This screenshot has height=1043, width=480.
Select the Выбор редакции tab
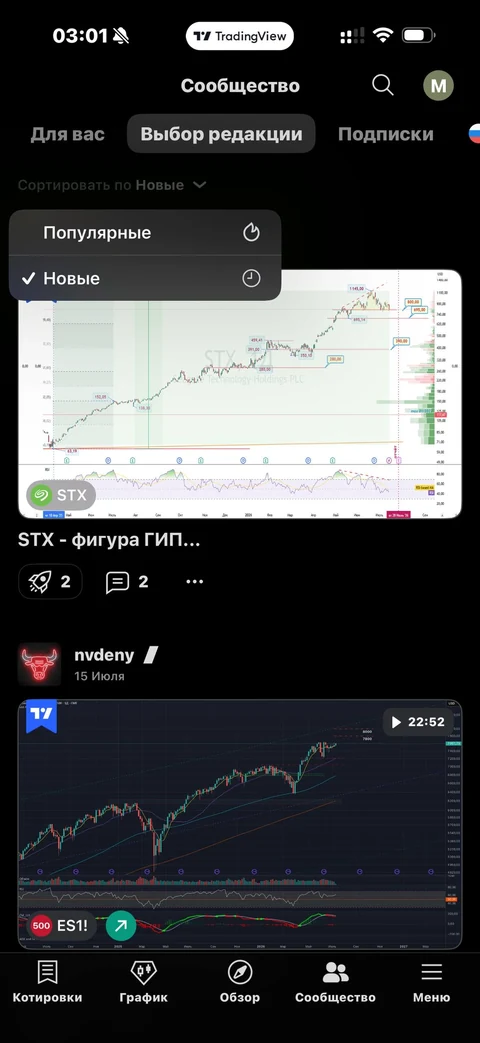pyautogui.click(x=221, y=134)
